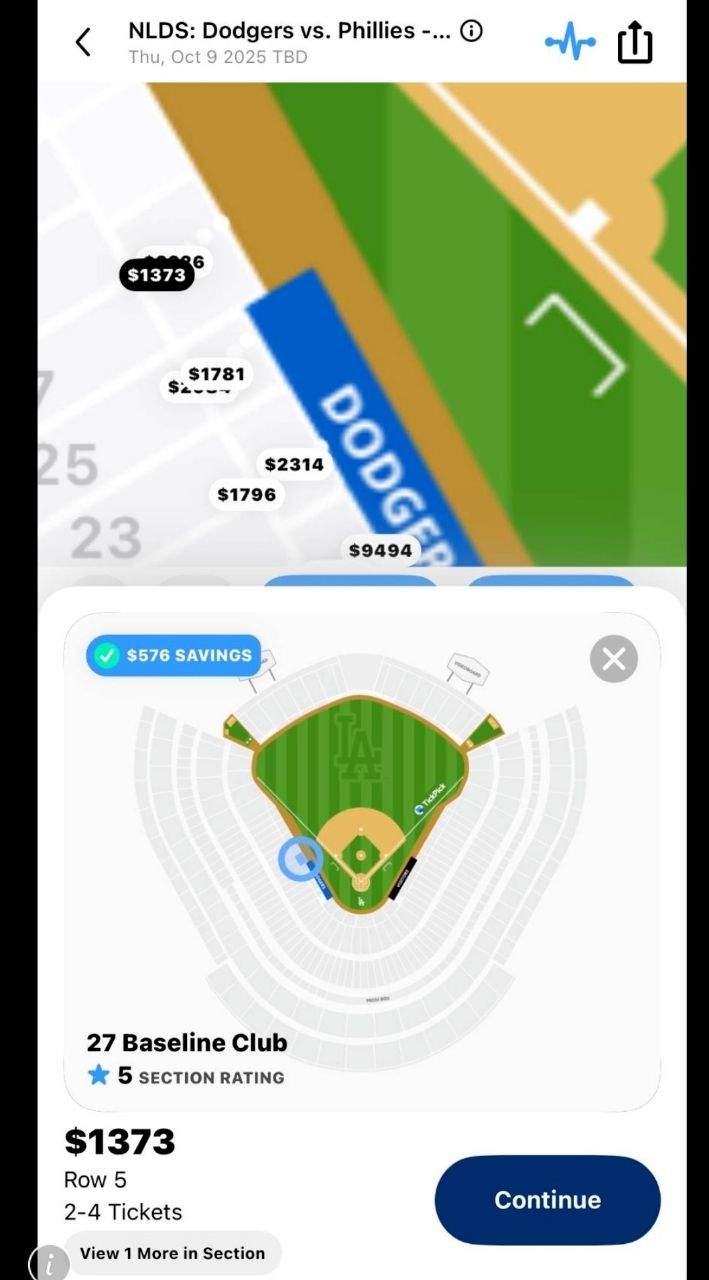Viewport: 709px width, 1280px height.
Task: Choose the $1796 ticket marker
Action: [246, 494]
